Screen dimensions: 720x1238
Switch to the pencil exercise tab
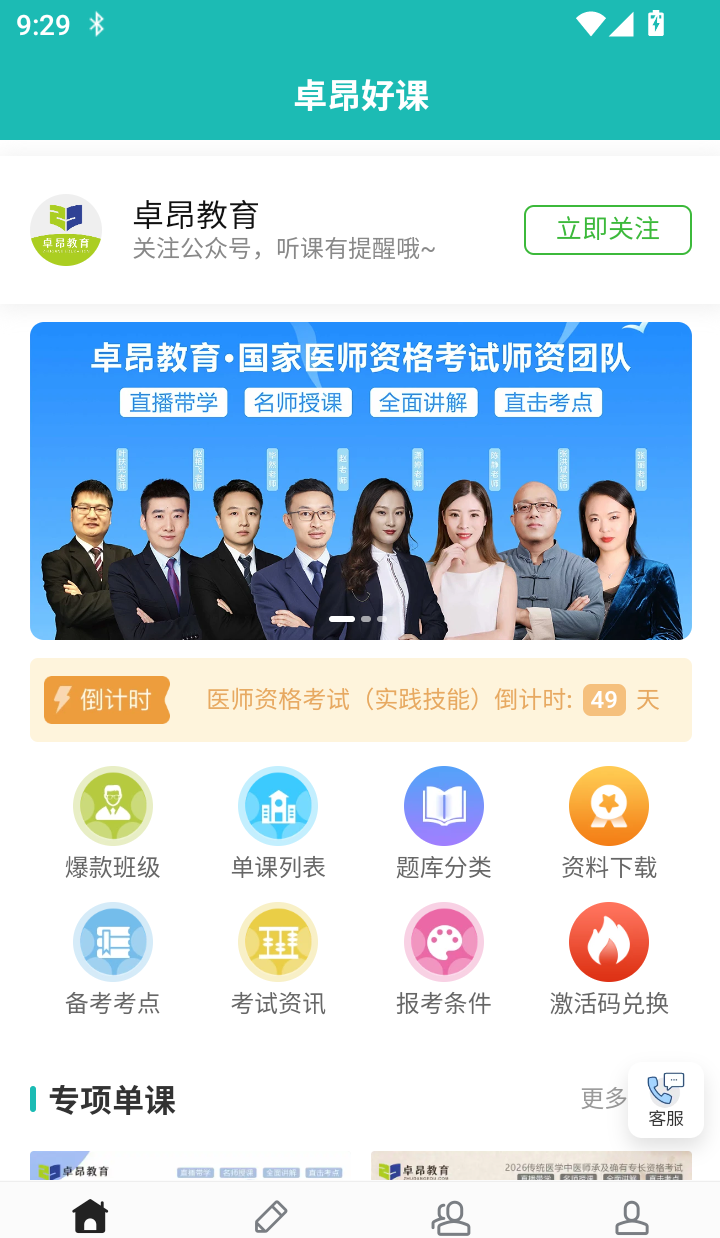coord(269,1215)
